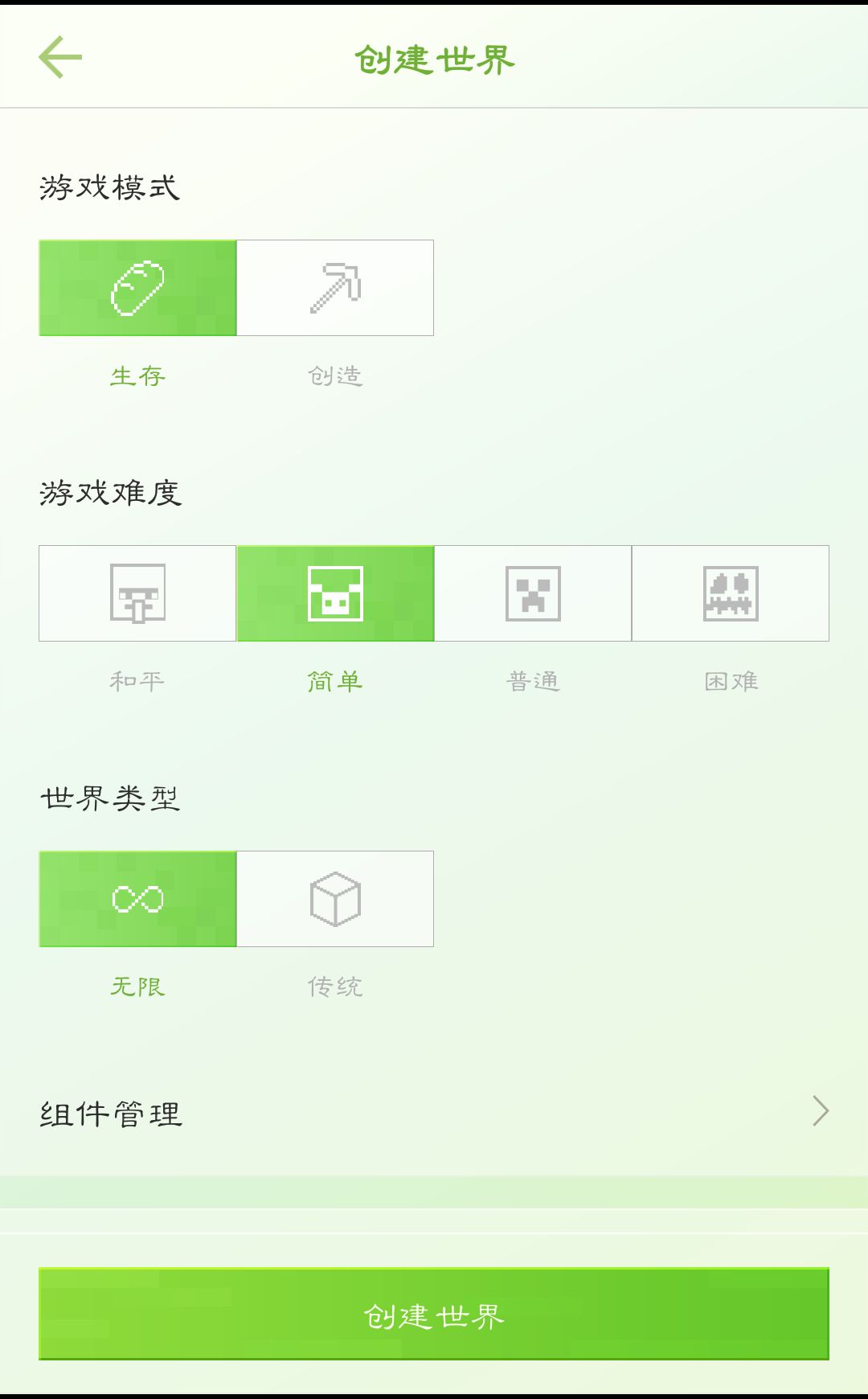Select 困难 (Hard) difficulty
Image resolution: width=868 pixels, height=1399 pixels.
(x=731, y=593)
